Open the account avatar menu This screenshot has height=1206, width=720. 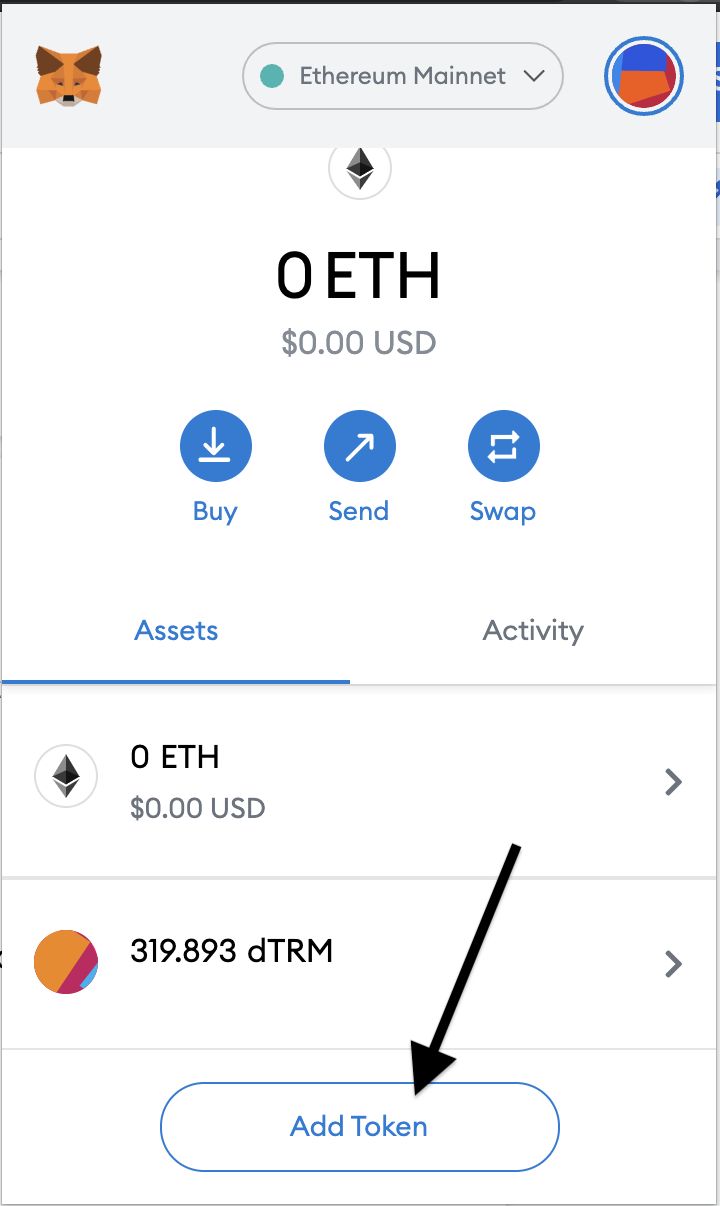[644, 77]
